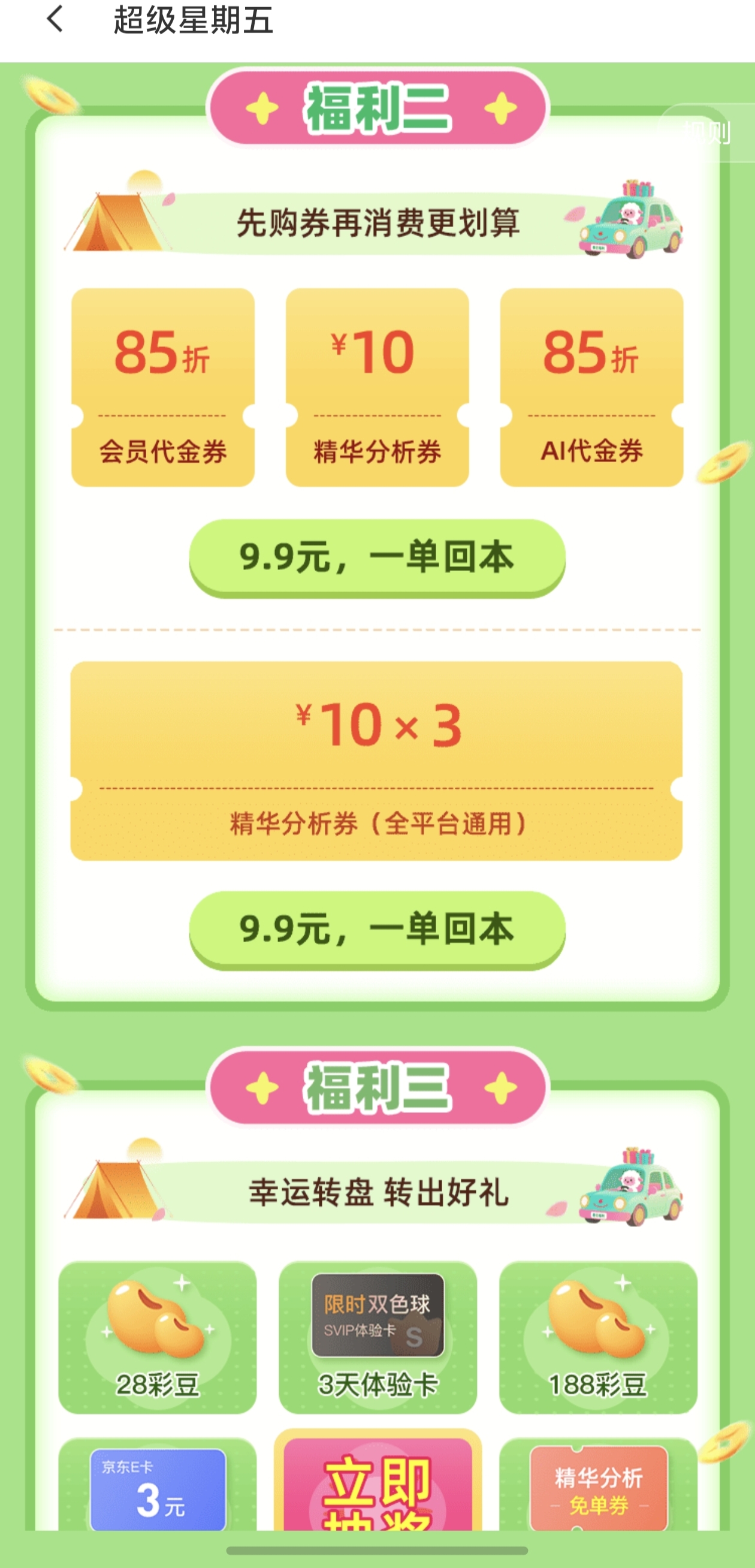Select the ¥10 精华分析券 coupon
Image resolution: width=755 pixels, height=1568 pixels.
377,388
